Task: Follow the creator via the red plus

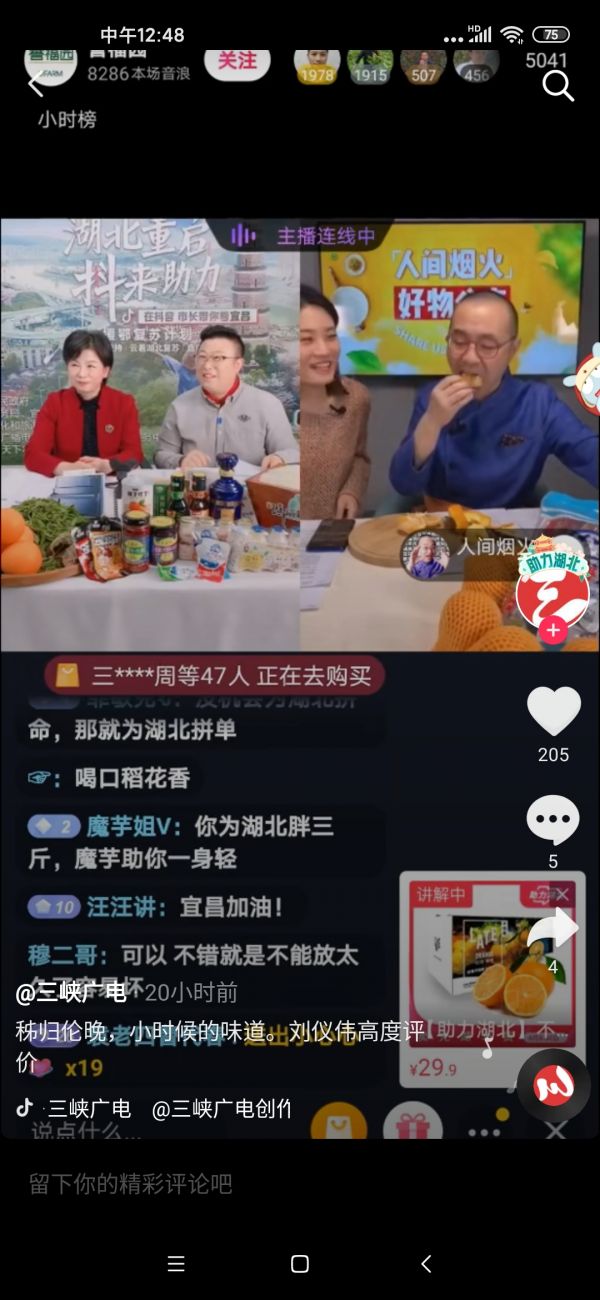Action: (552, 630)
